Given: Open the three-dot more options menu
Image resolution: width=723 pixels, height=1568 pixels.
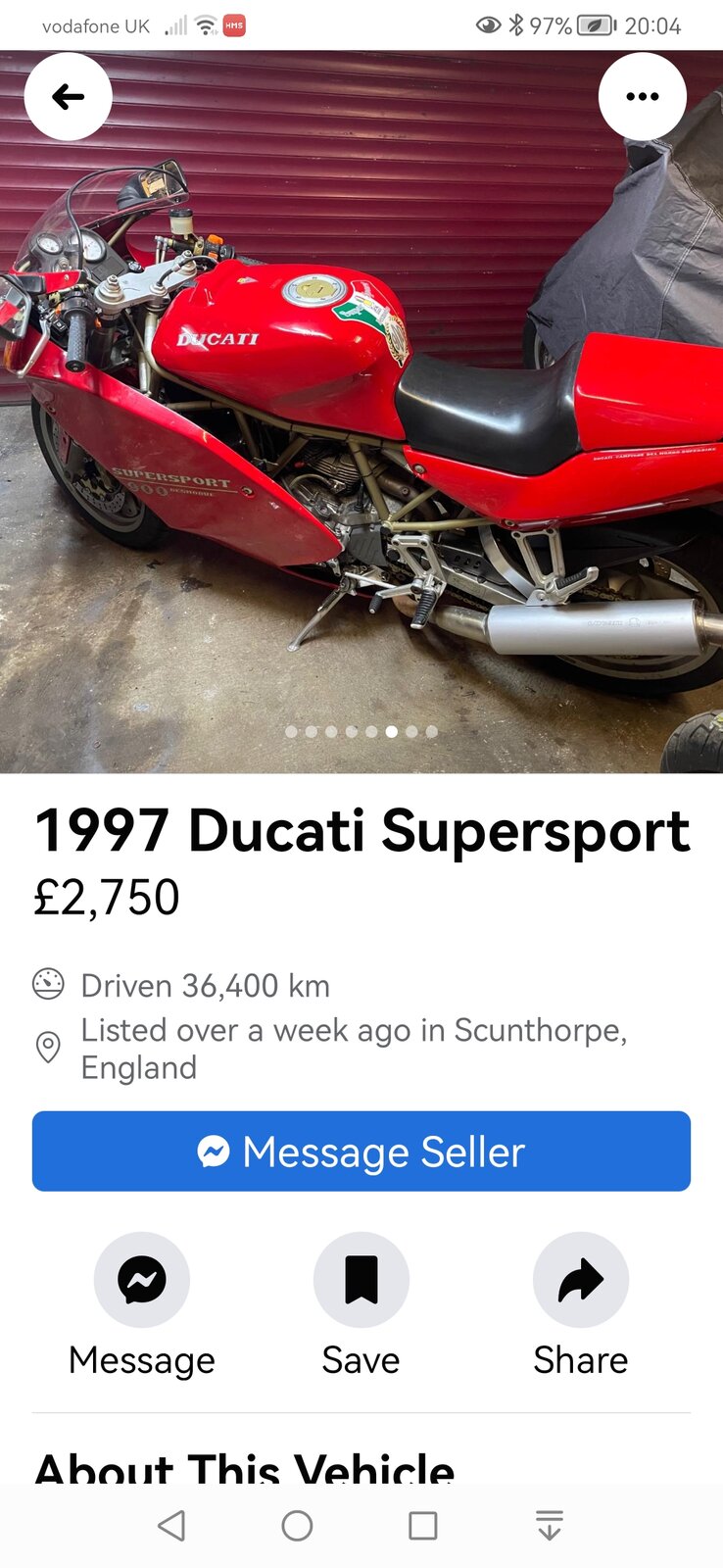Looking at the screenshot, I should pos(642,96).
